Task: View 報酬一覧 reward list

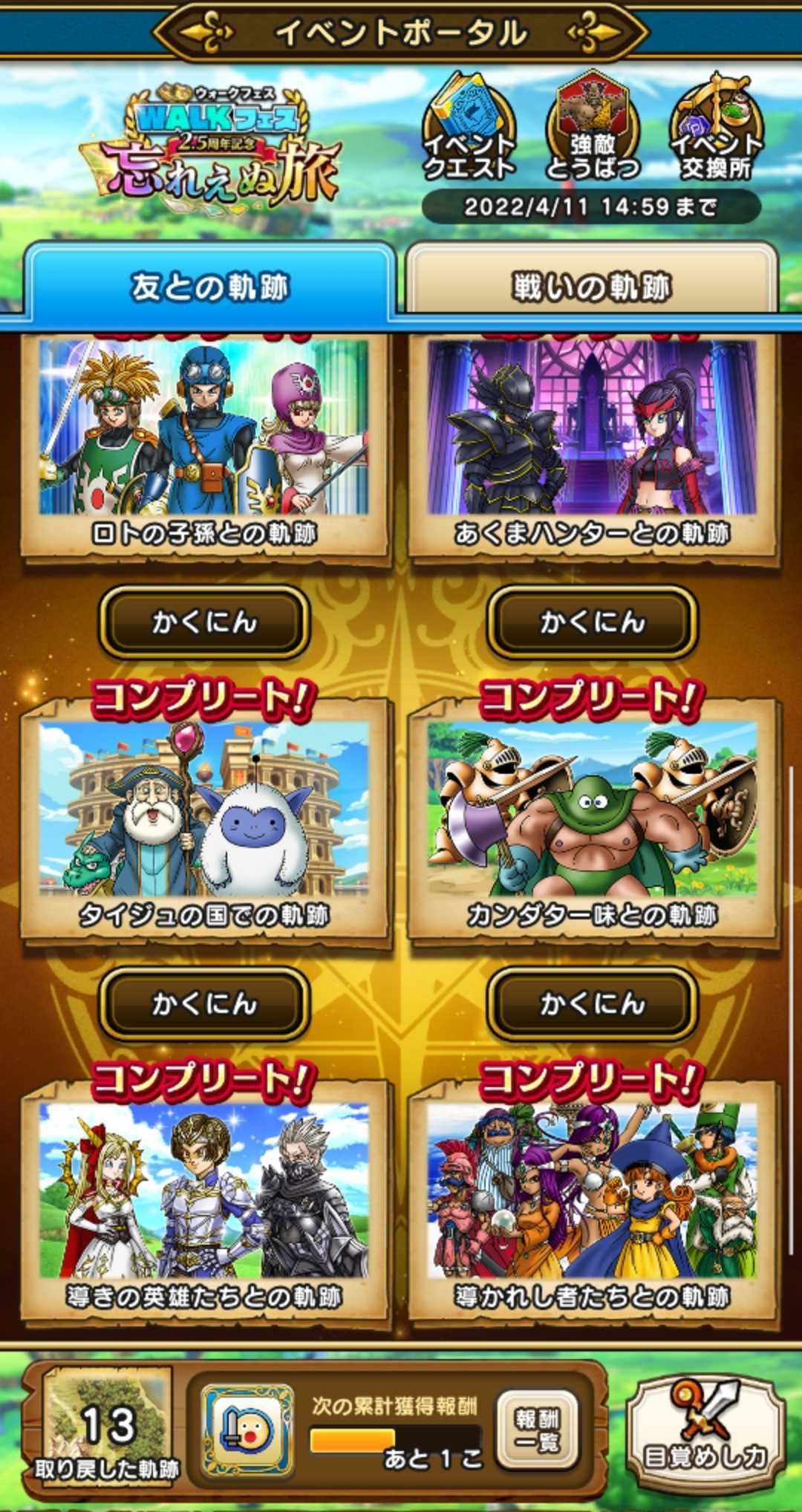Action: coord(537,1430)
